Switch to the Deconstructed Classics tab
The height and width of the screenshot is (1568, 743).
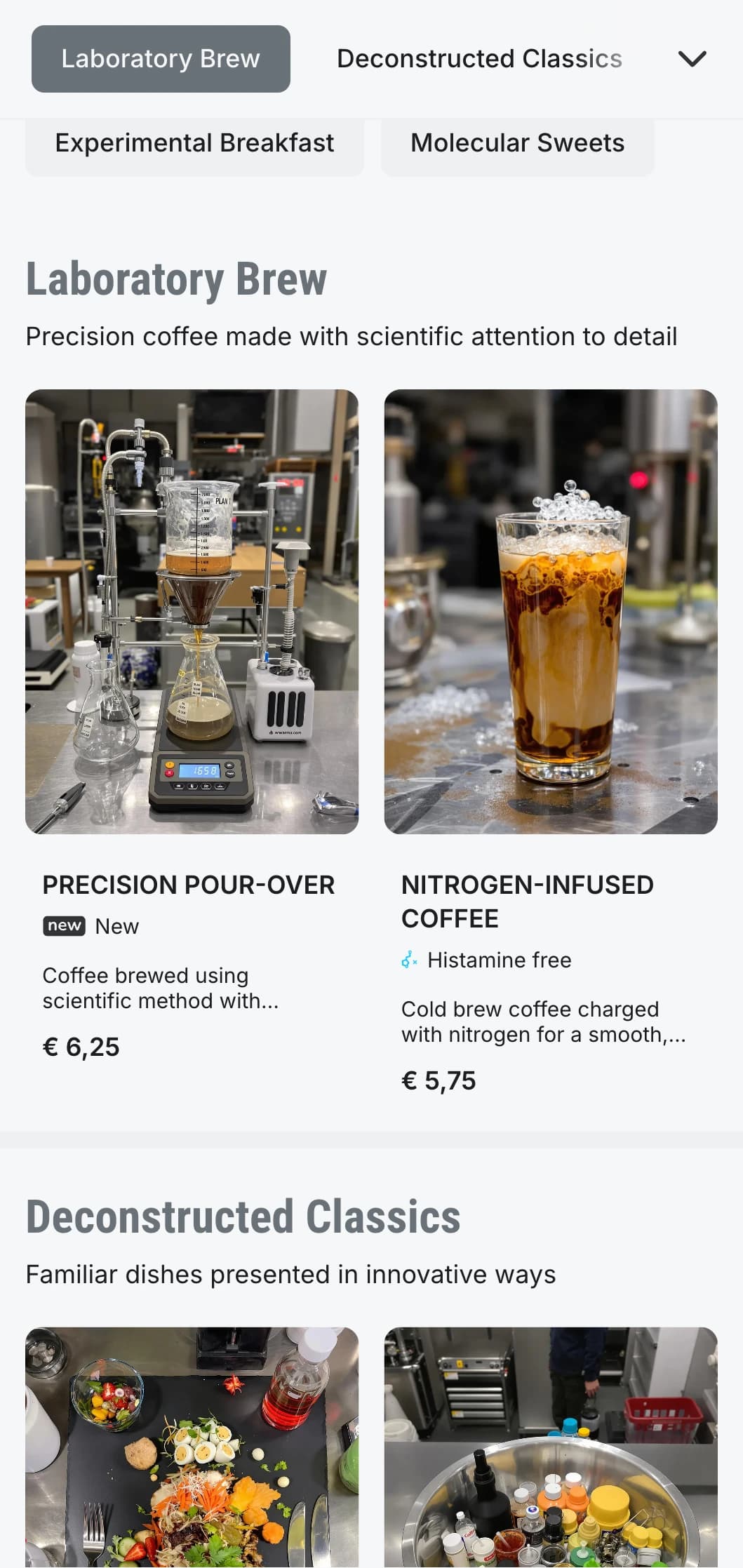pyautogui.click(x=479, y=59)
